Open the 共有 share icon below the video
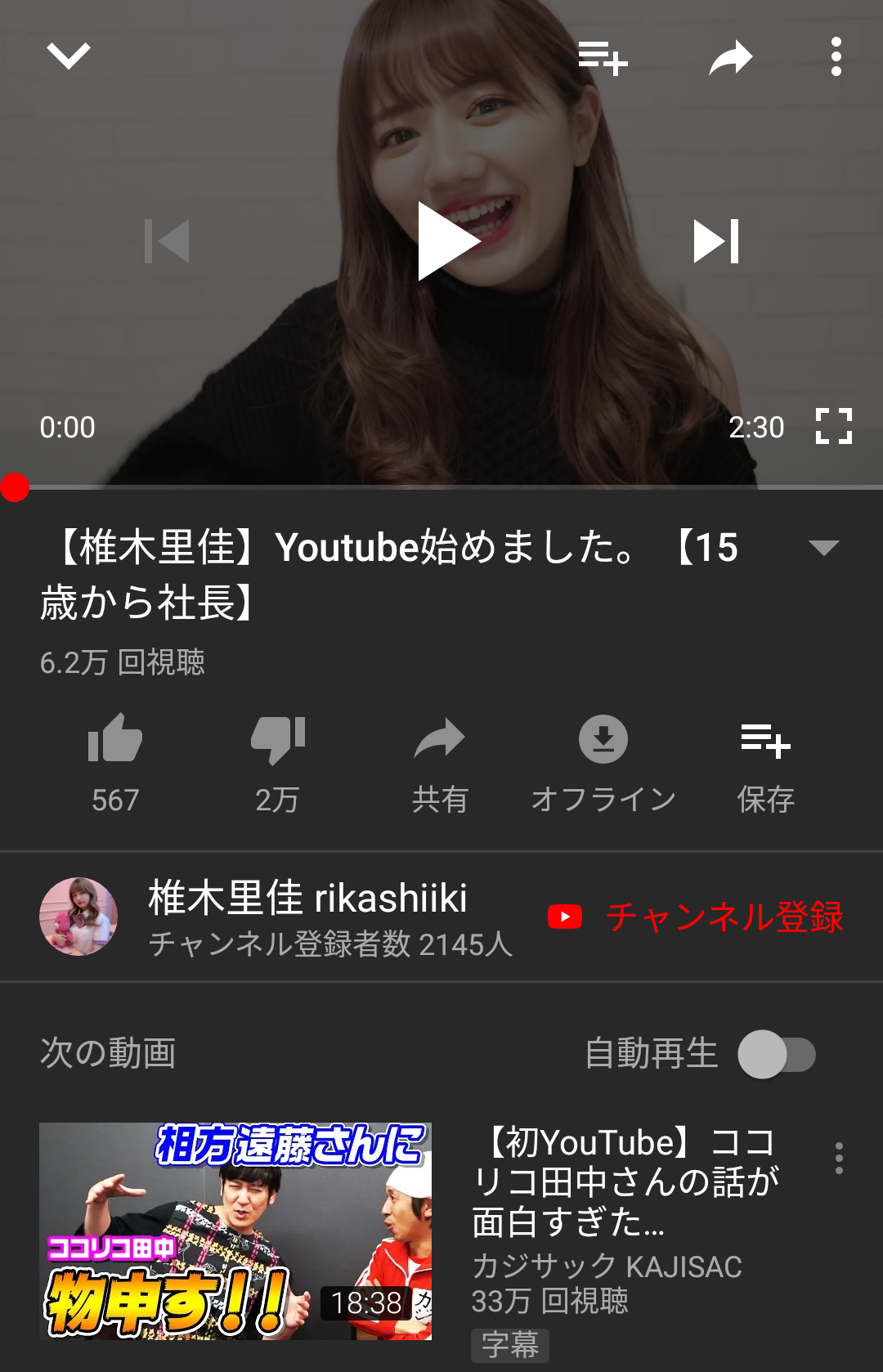The width and height of the screenshot is (883, 1372). point(440,738)
